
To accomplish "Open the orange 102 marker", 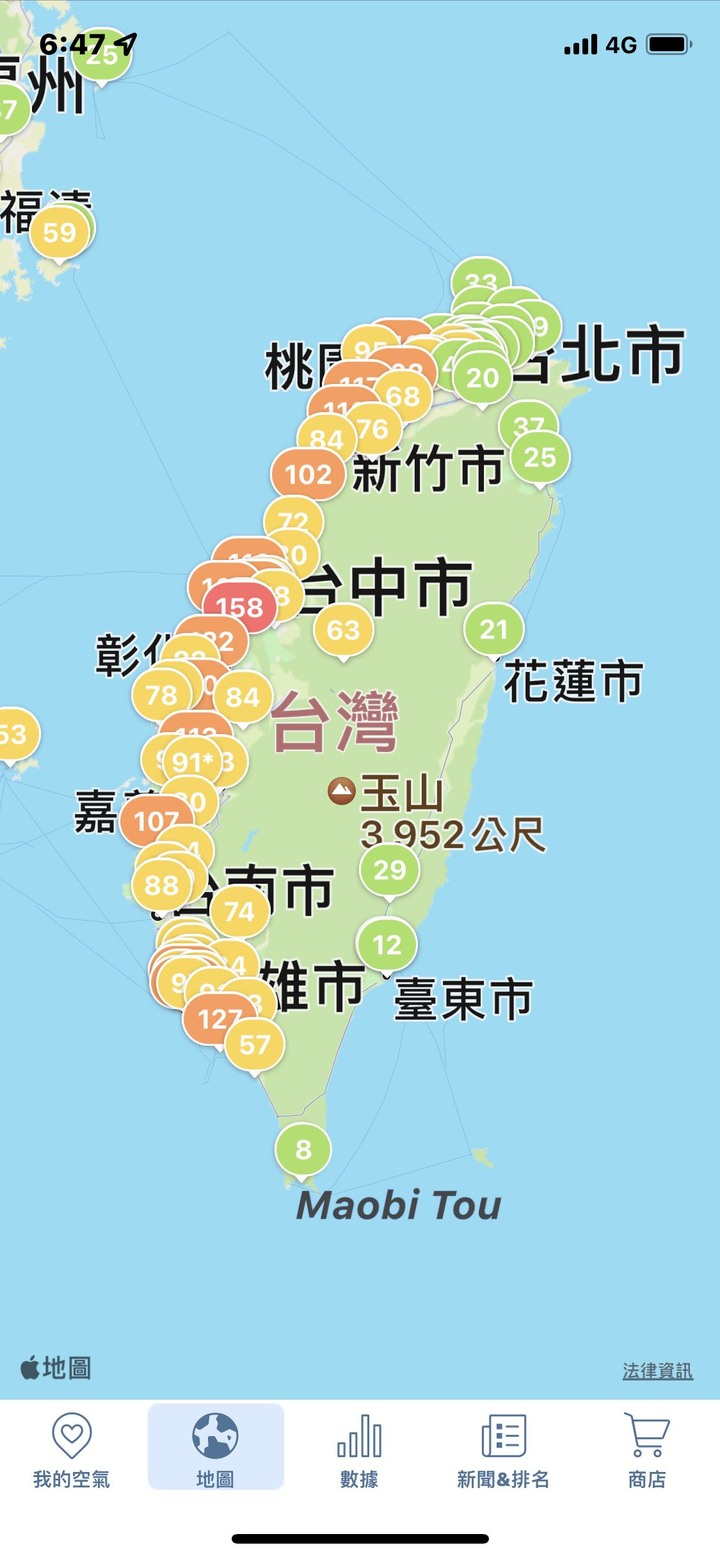I will (x=308, y=474).
